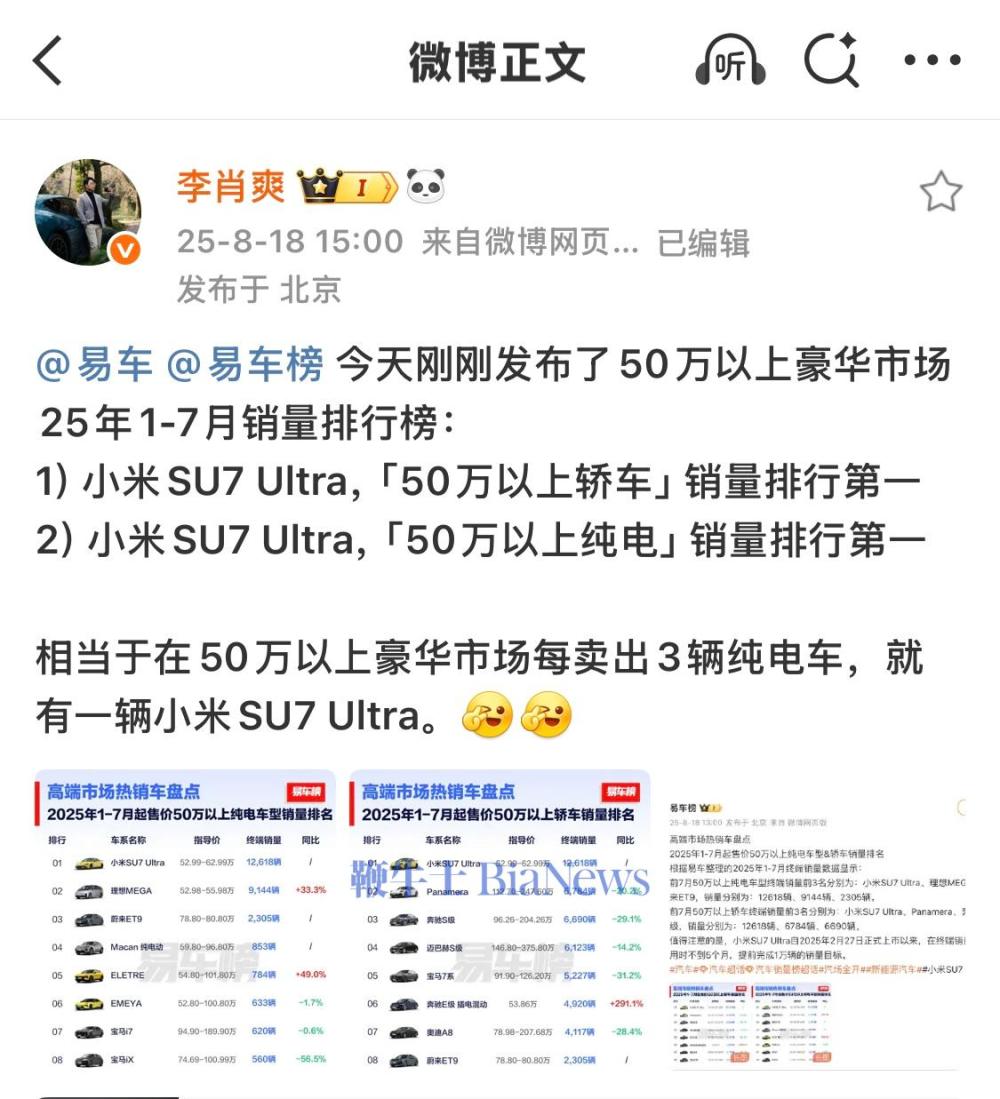Open the @易车榜 mention link
This screenshot has height=1099, width=1000.
click(x=245, y=364)
